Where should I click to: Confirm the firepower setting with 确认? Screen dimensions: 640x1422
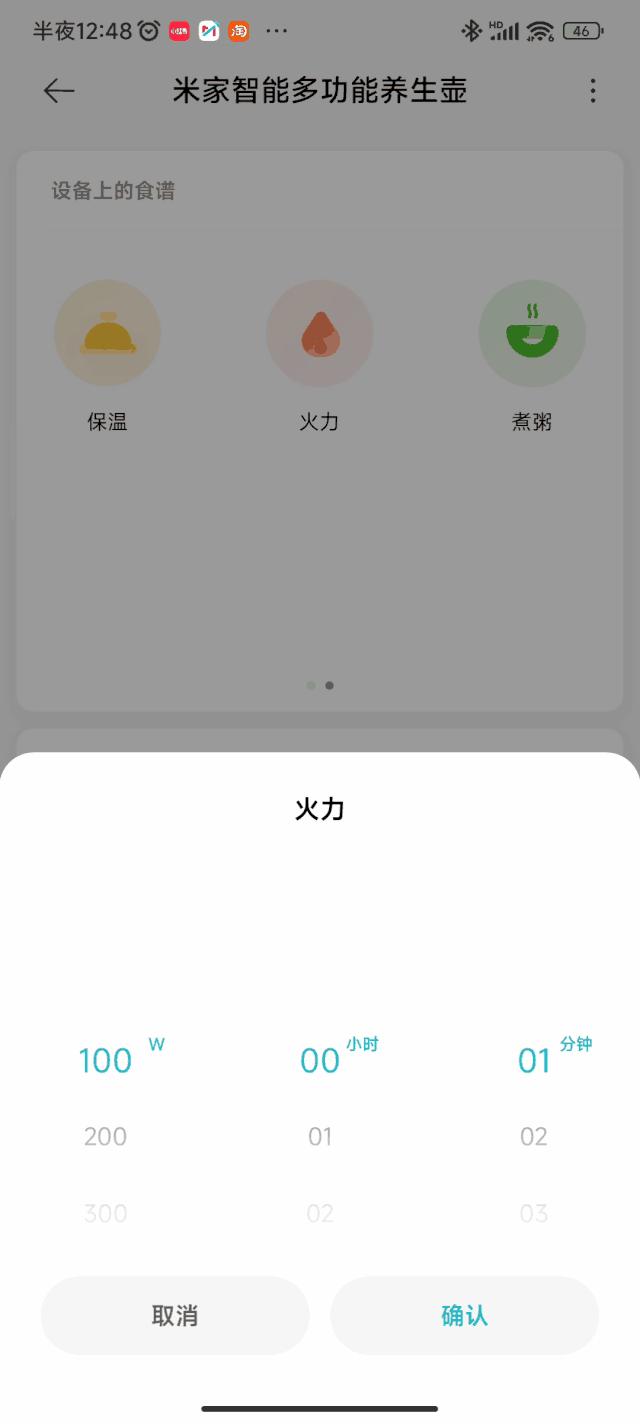[x=464, y=1315]
